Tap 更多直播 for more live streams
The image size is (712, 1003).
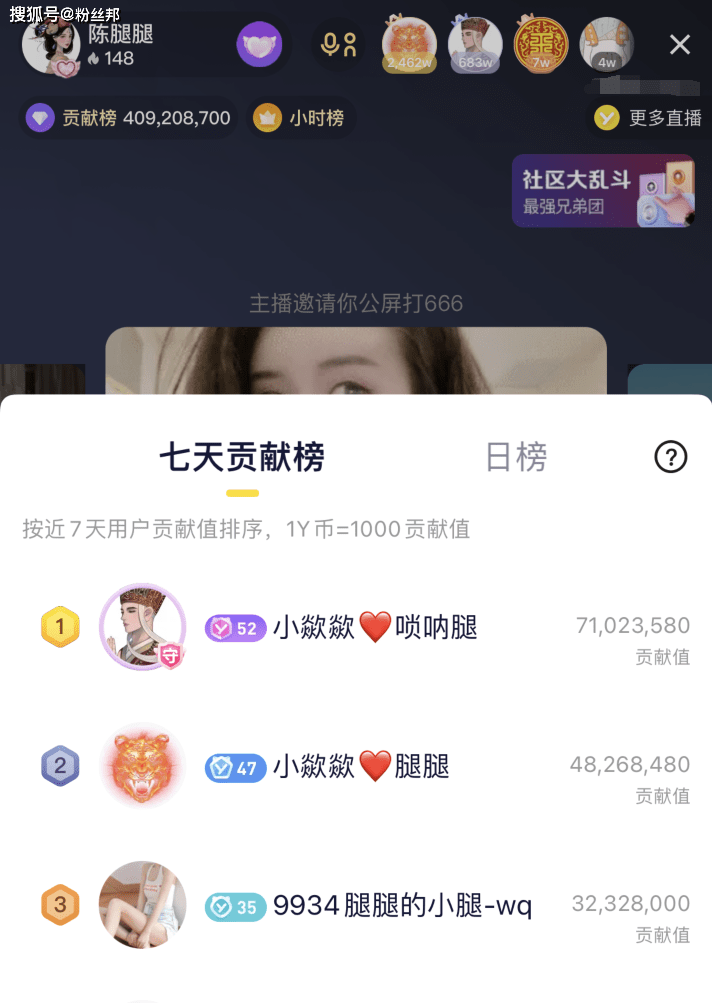[649, 118]
